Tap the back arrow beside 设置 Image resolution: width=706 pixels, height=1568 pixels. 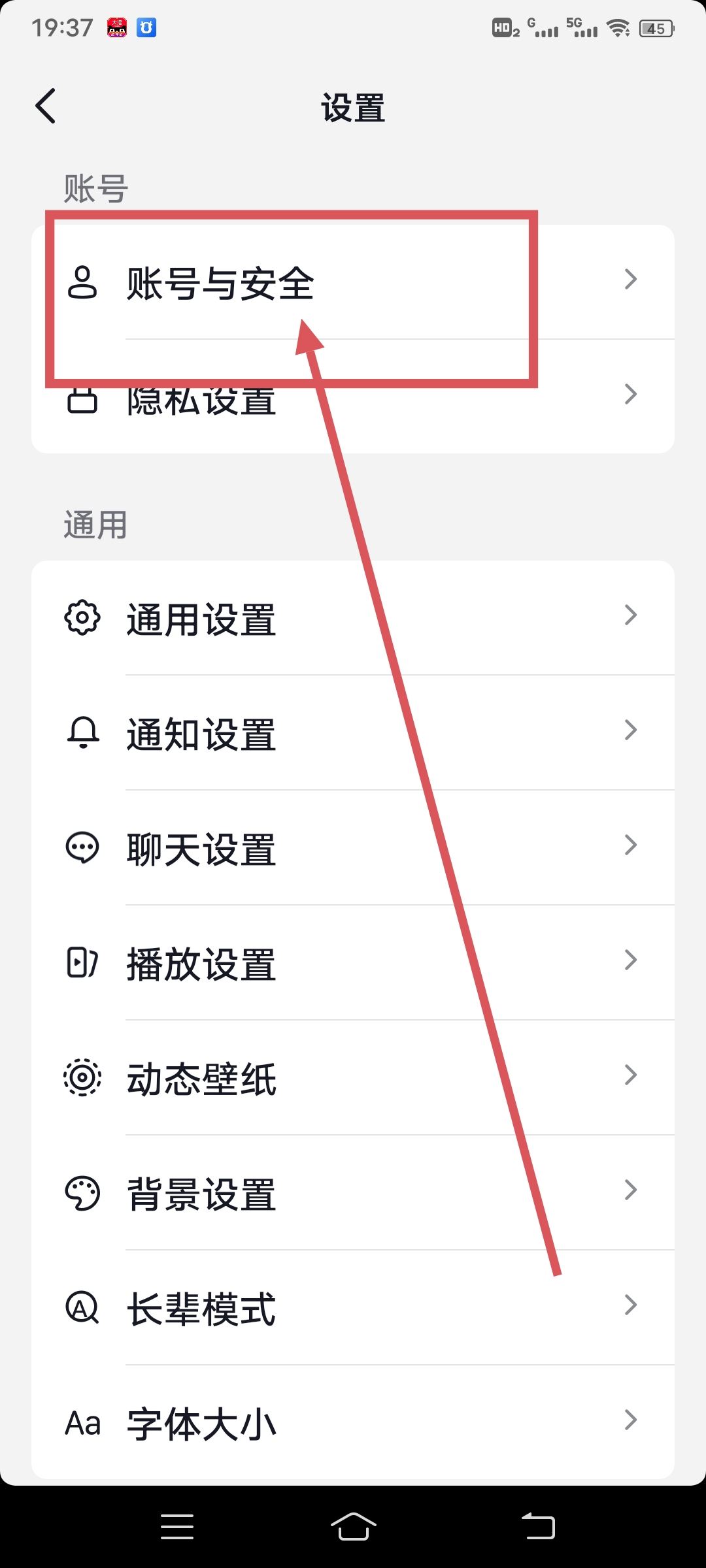[x=45, y=106]
